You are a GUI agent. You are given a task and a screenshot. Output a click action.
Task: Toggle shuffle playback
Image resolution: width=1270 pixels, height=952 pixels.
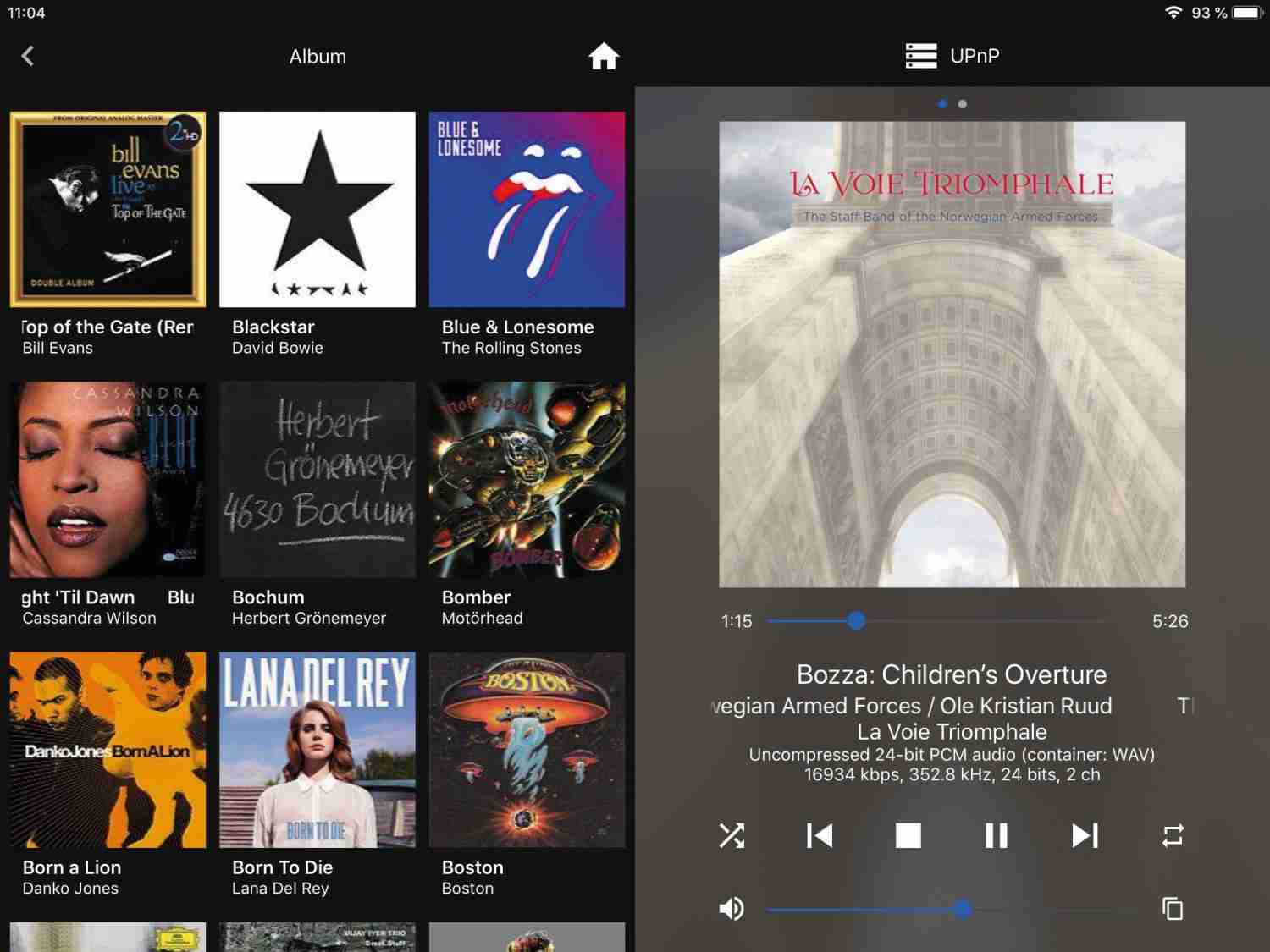(732, 836)
